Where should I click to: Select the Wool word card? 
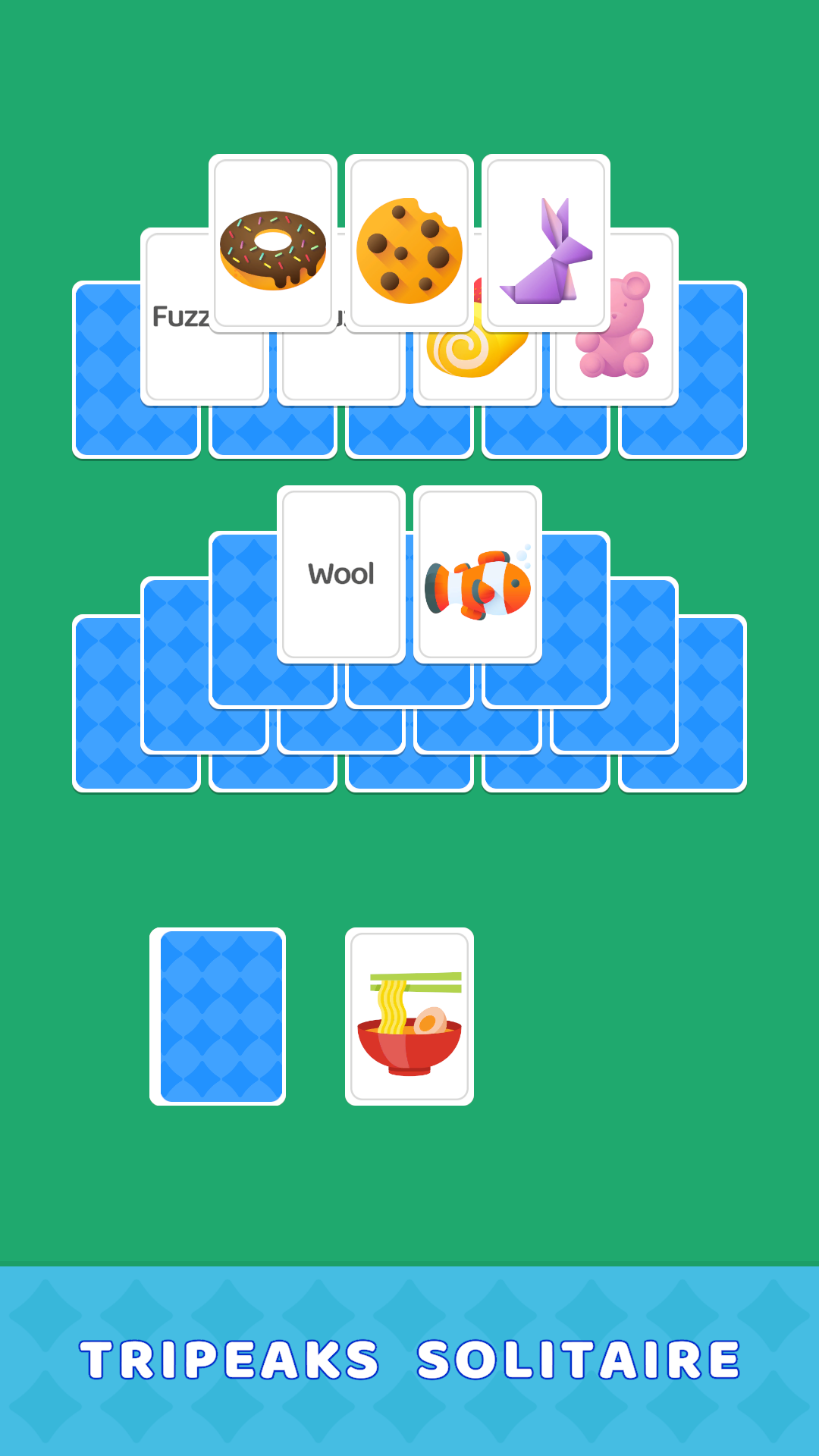pos(341,575)
